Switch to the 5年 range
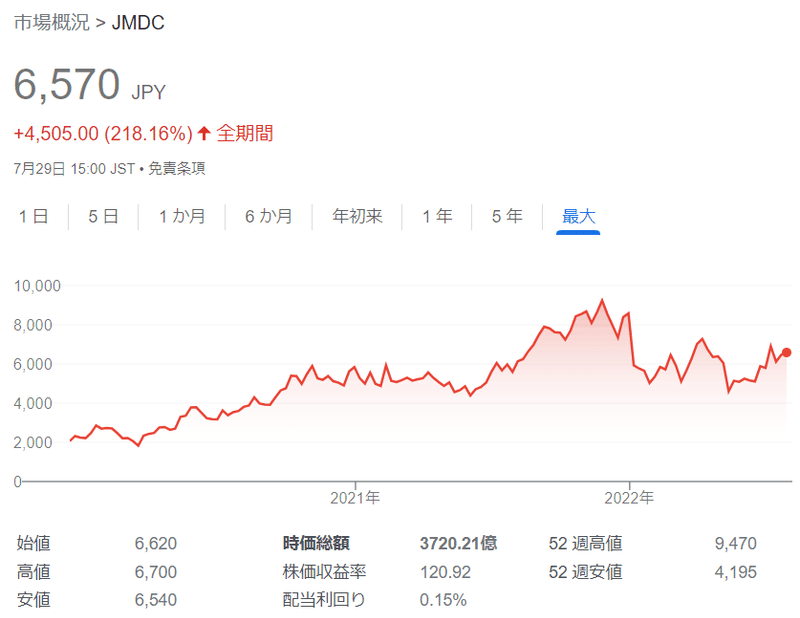The image size is (800, 618). tap(507, 216)
